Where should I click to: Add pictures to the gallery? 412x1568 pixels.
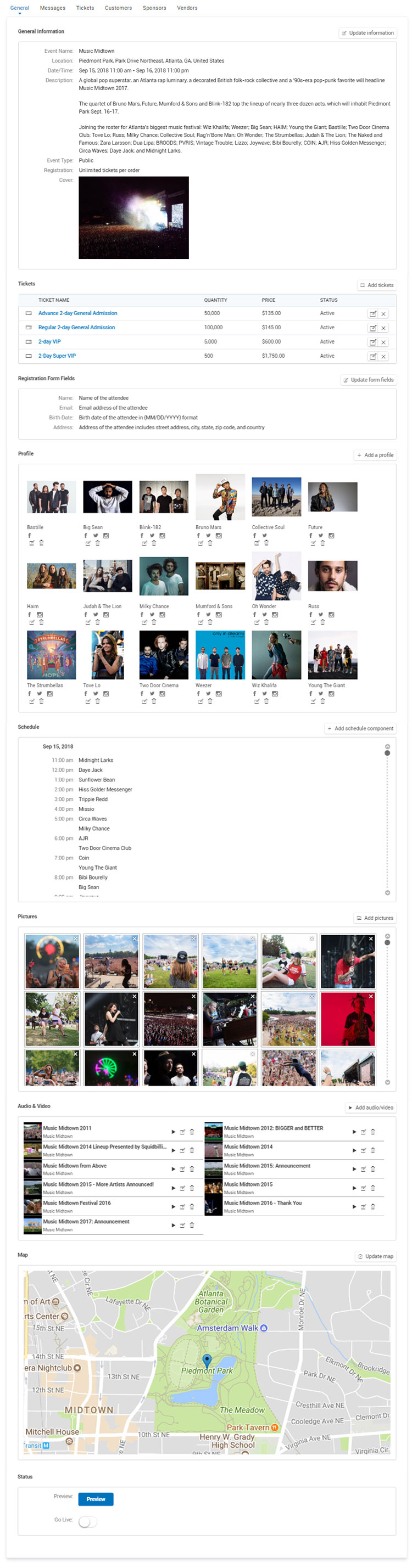[375, 917]
